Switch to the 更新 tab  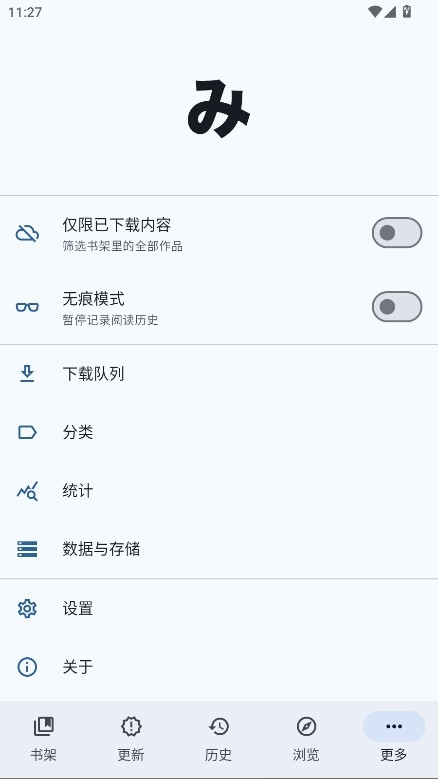pos(131,739)
